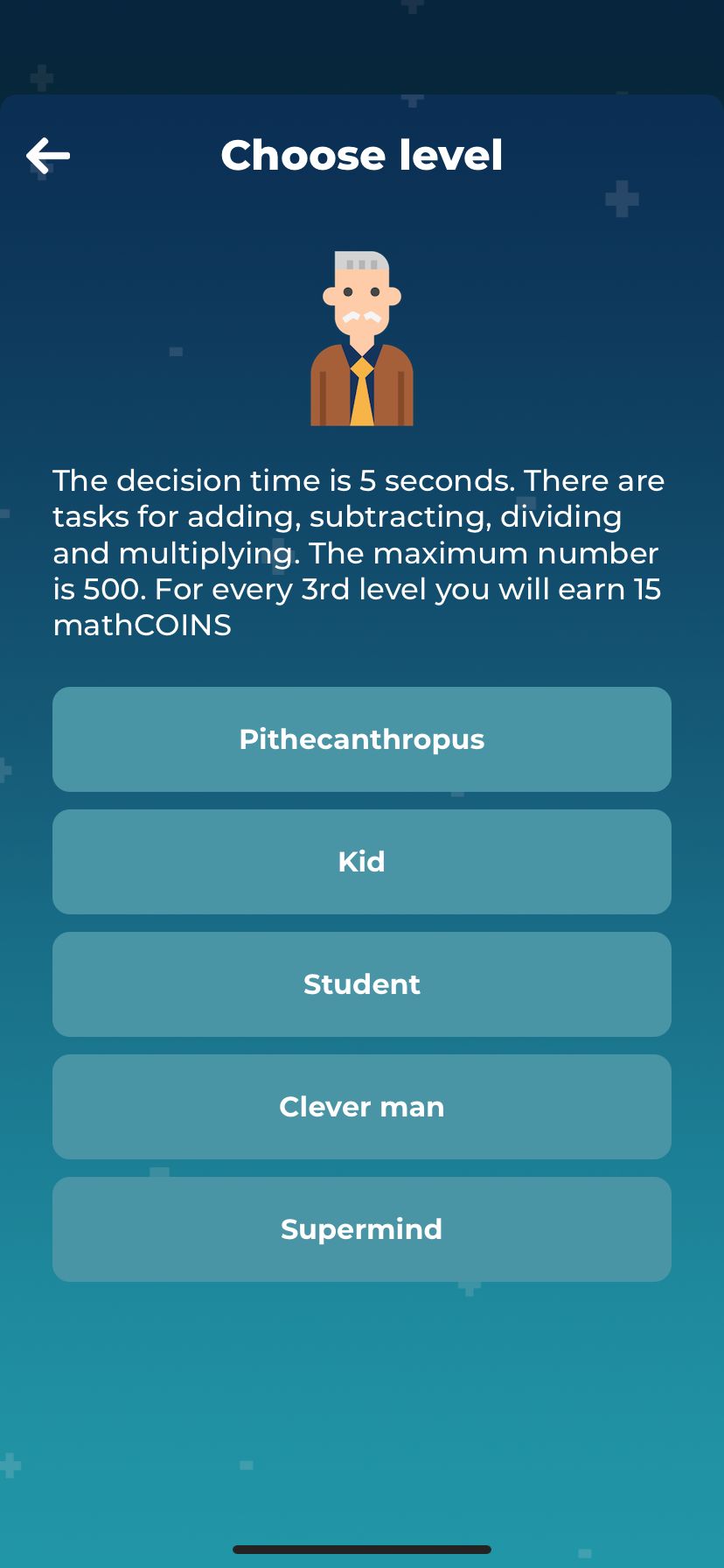Go back using the arrow icon

click(x=48, y=156)
